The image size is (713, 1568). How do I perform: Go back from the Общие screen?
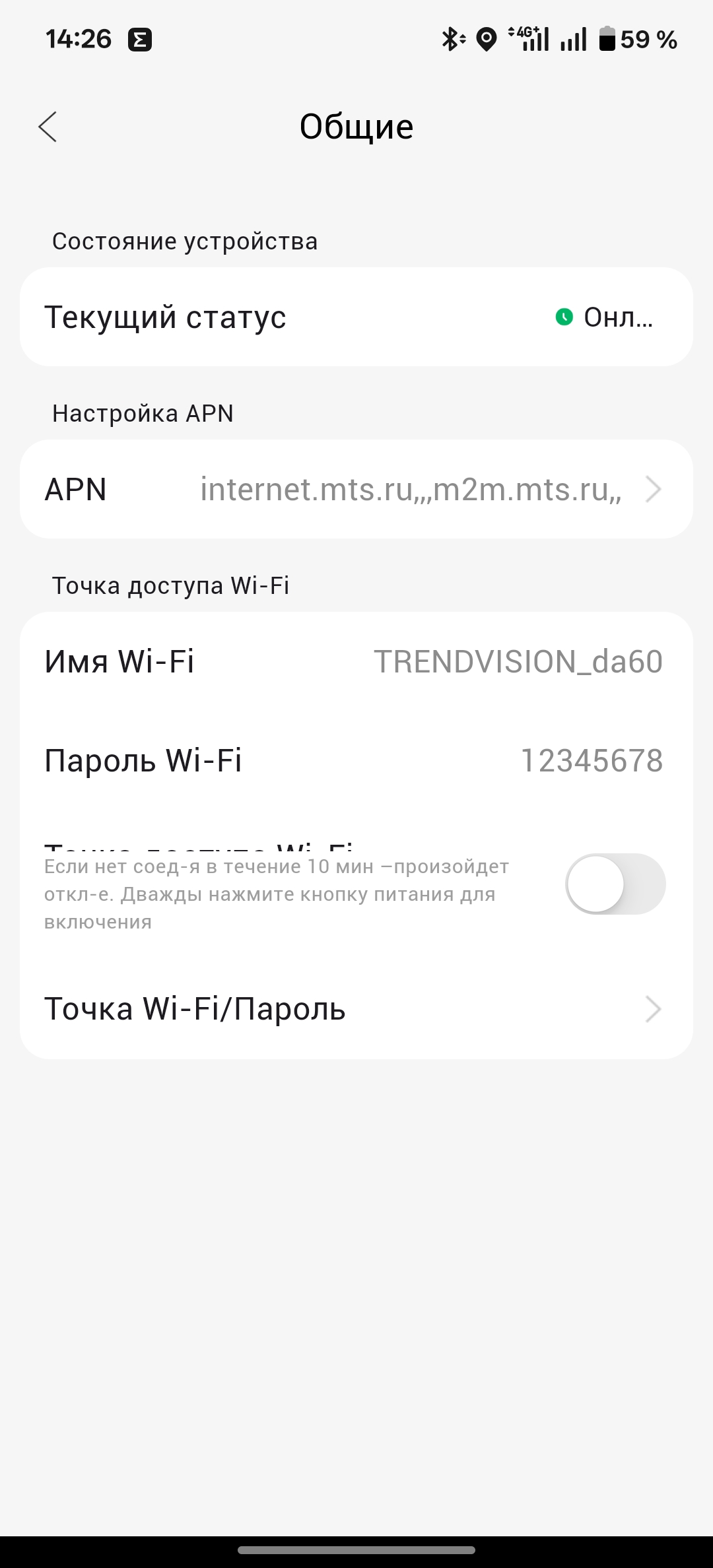48,127
